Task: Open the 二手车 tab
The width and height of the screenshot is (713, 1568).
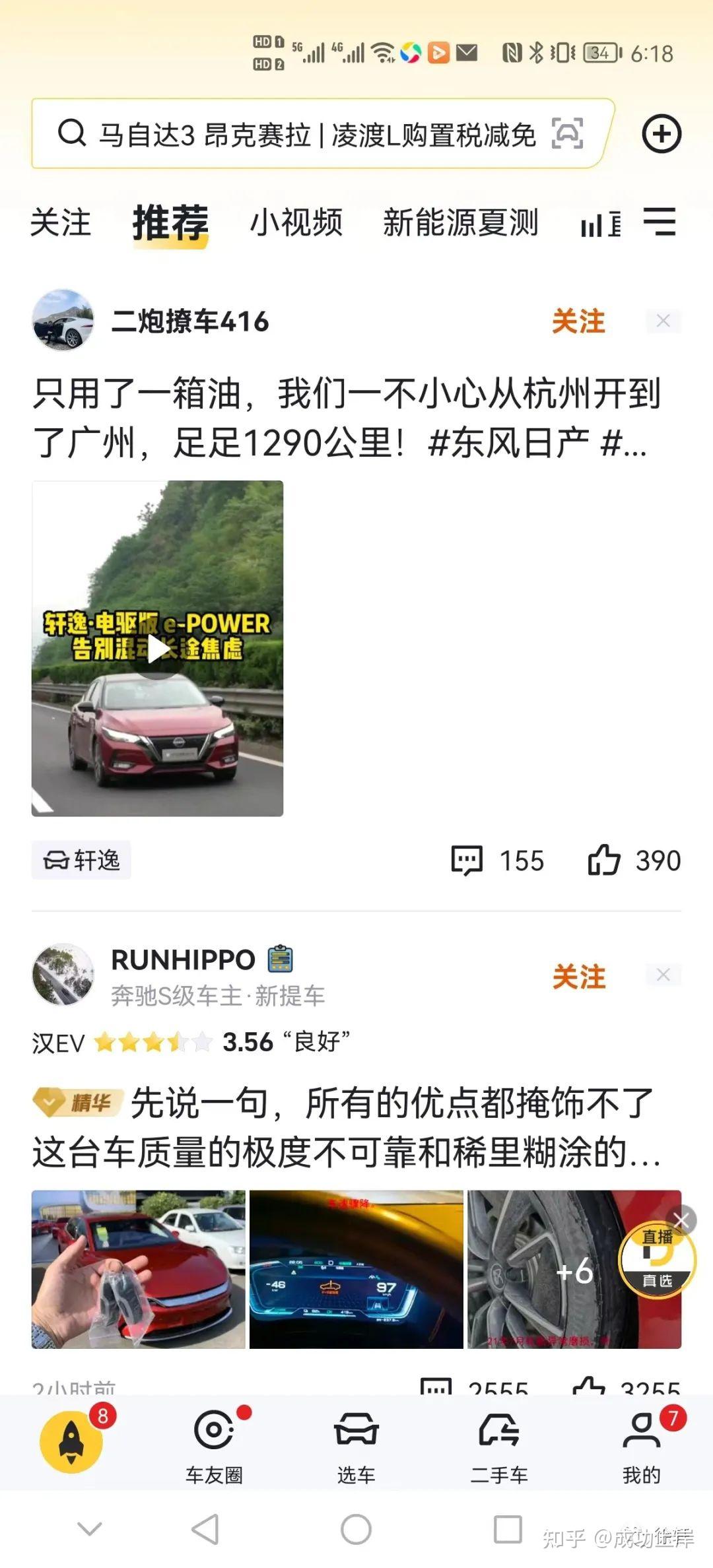Action: (x=499, y=1444)
